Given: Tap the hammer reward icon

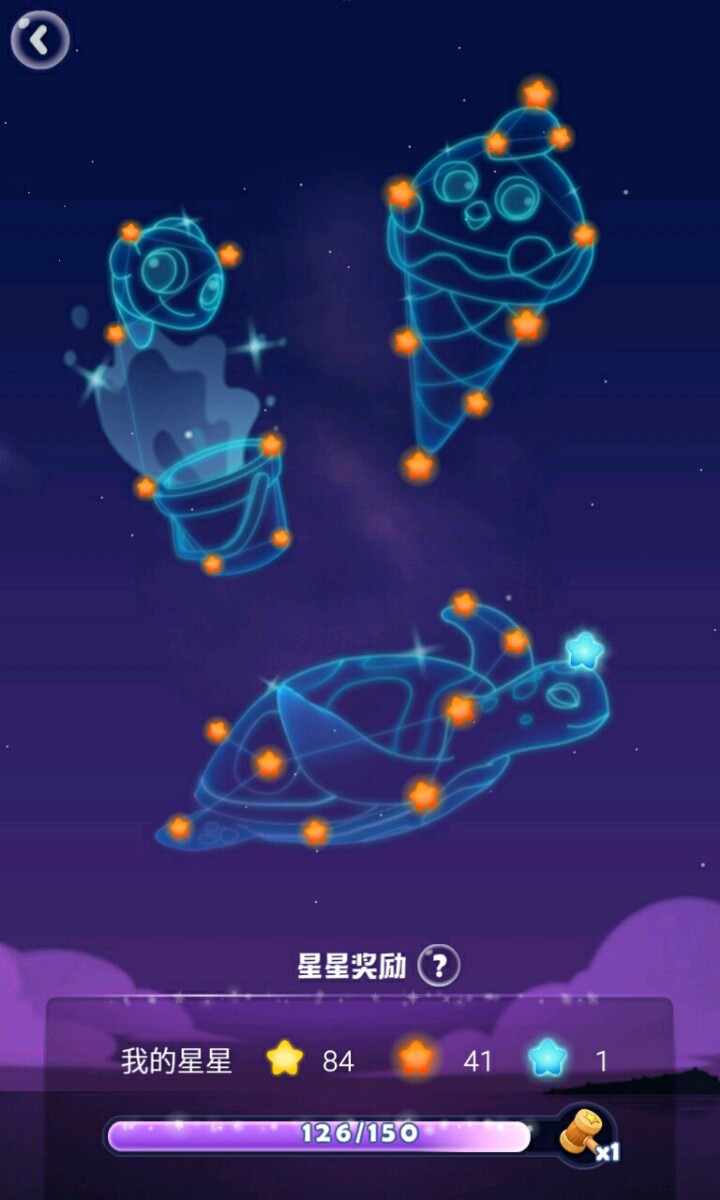Looking at the screenshot, I should point(583,1133).
